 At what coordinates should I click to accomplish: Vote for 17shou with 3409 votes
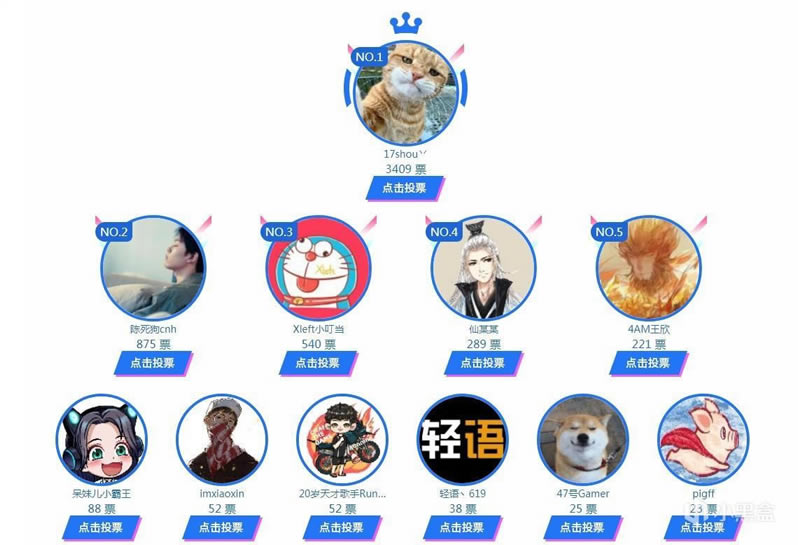(404, 188)
